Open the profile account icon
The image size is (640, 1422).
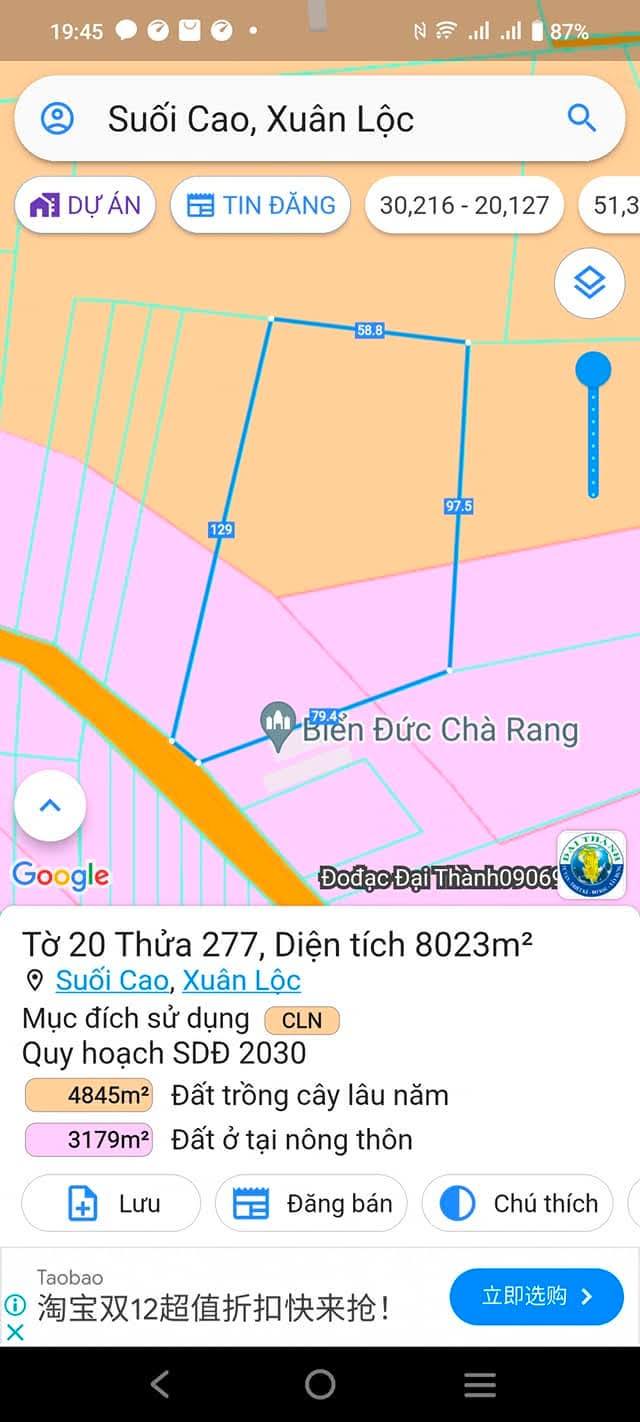click(57, 119)
